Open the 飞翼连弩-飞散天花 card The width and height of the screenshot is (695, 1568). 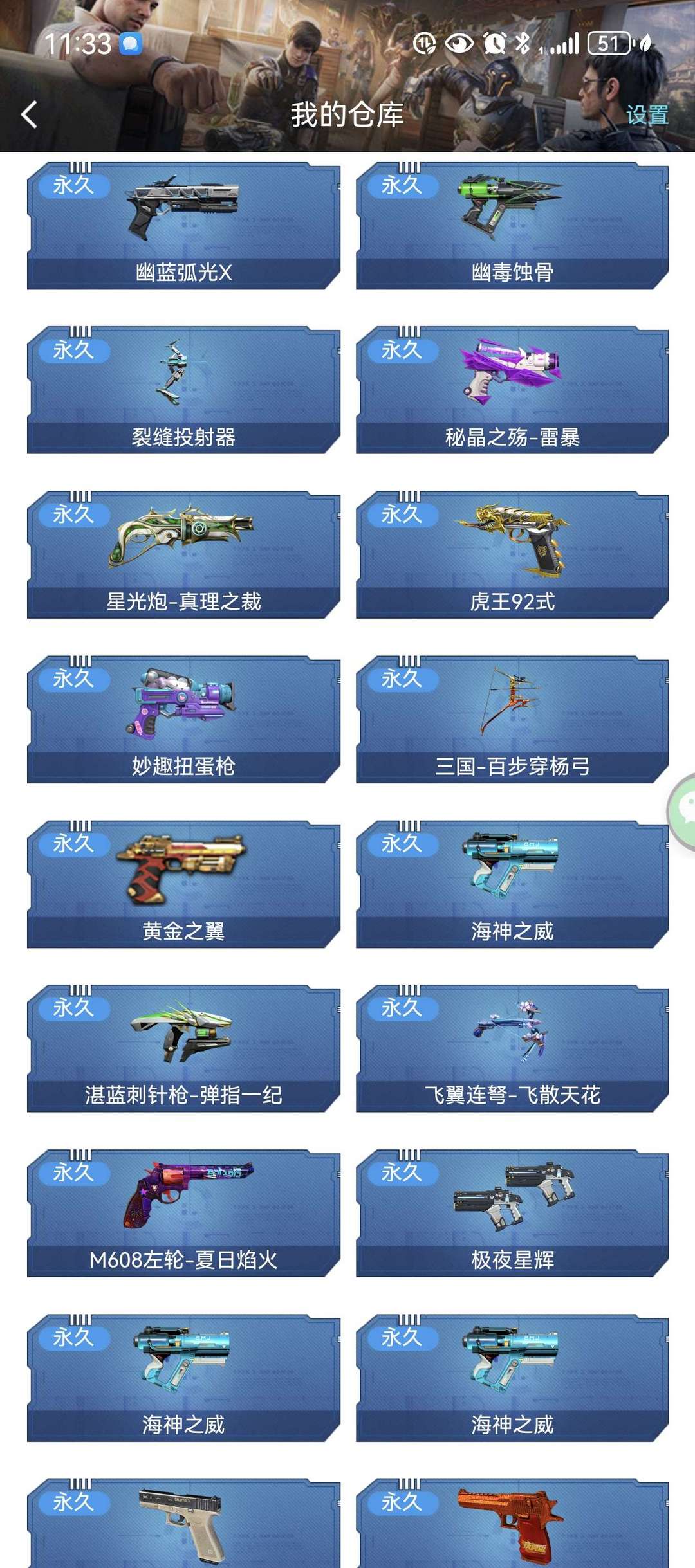(512, 1049)
